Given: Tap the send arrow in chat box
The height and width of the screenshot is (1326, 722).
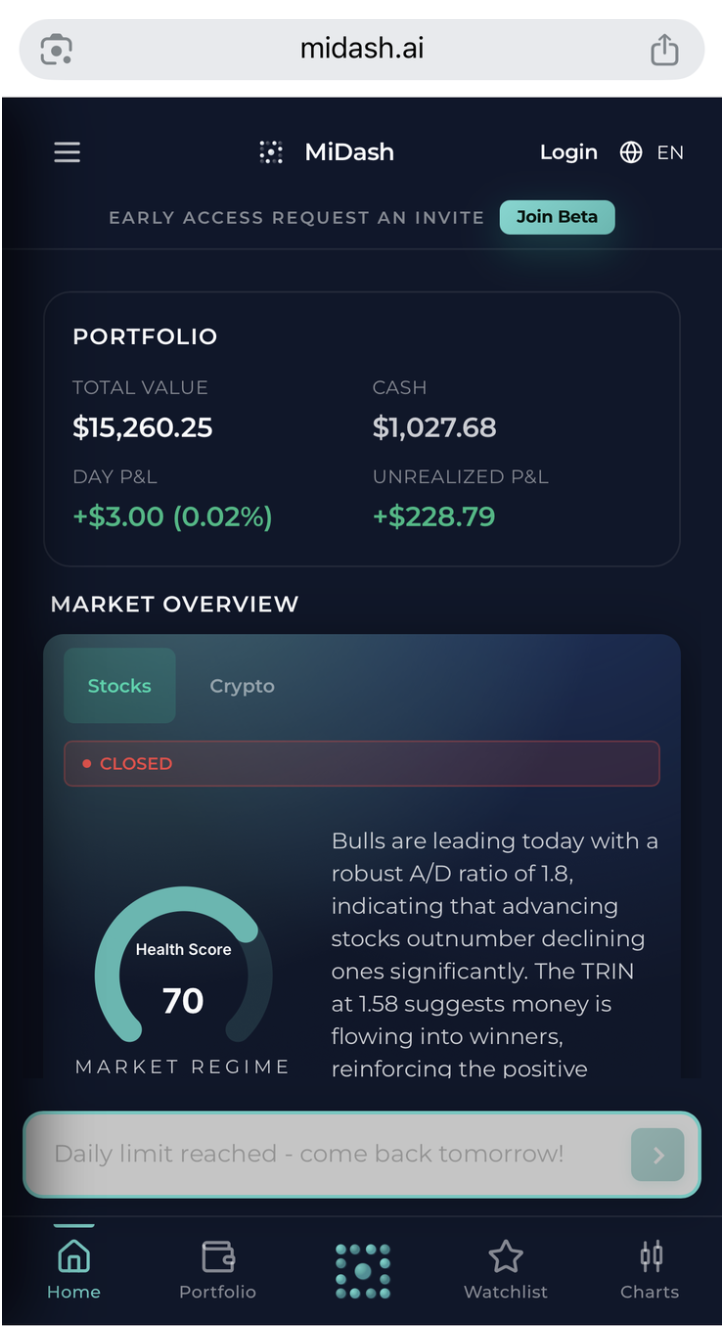Looking at the screenshot, I should click(658, 1155).
